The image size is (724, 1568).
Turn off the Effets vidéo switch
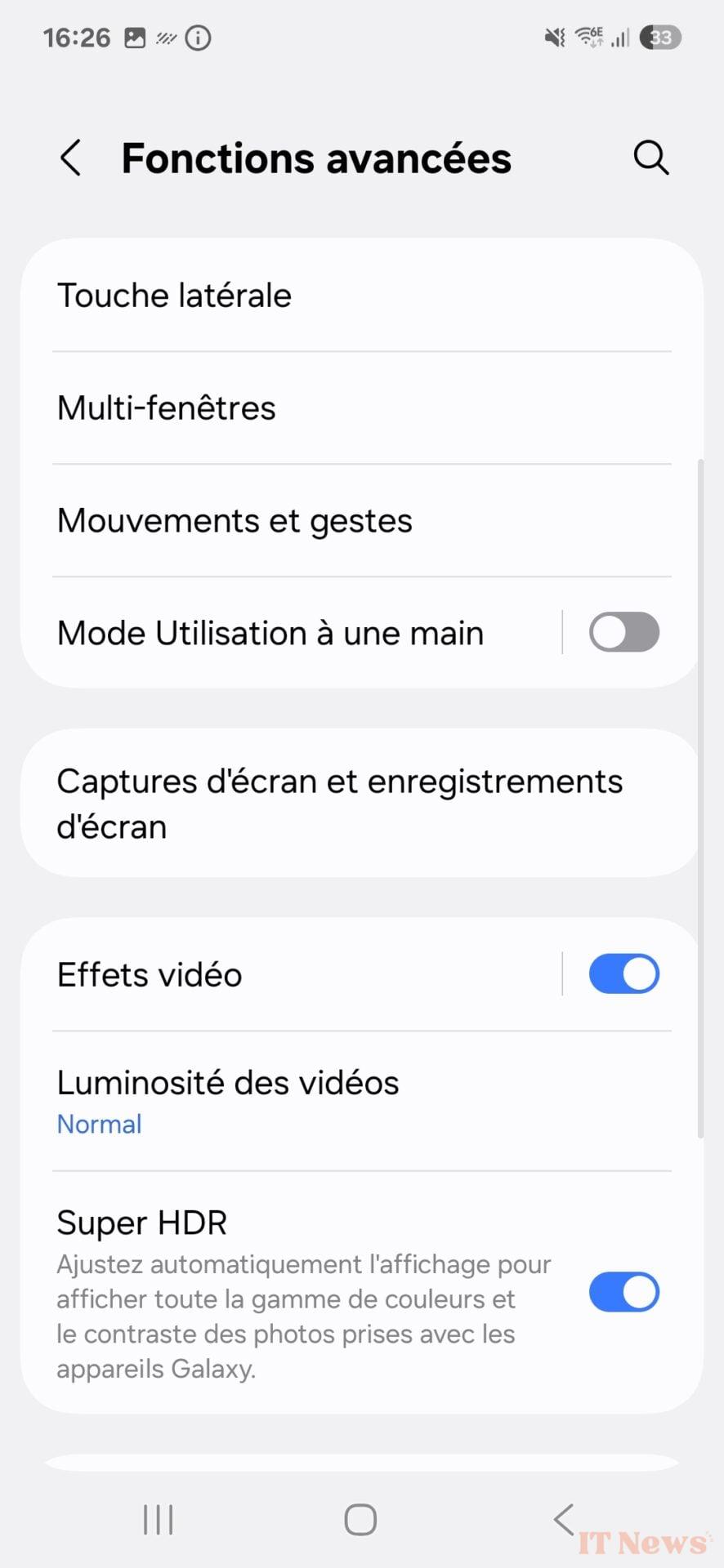coord(623,974)
